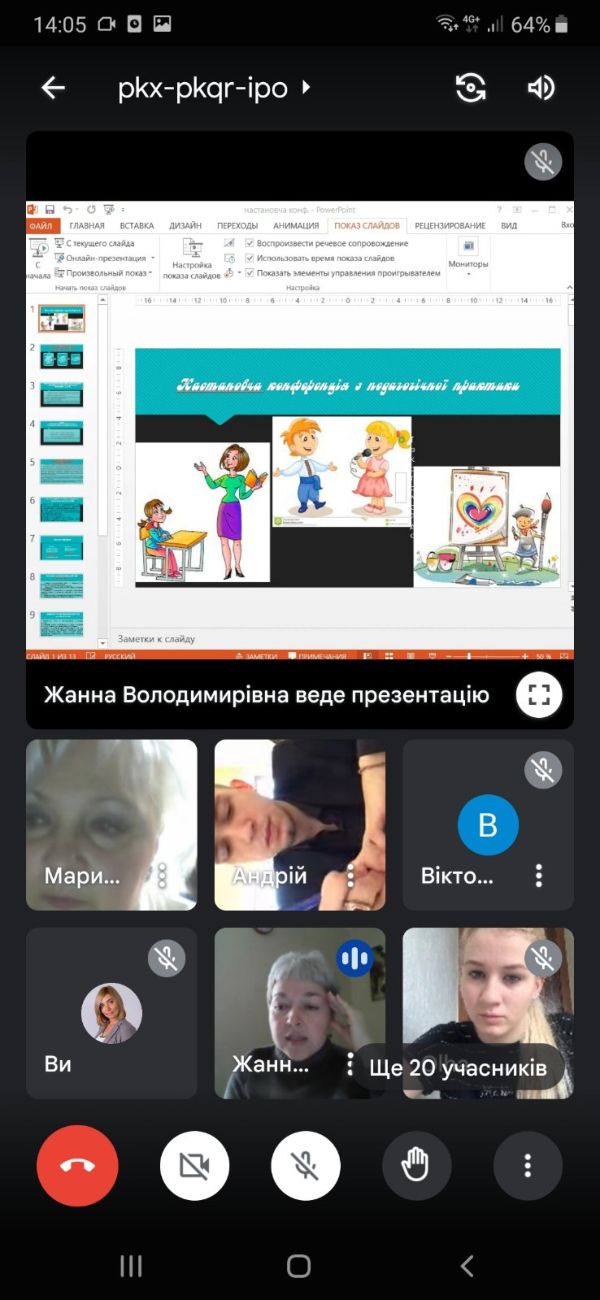Switch the camera with the flip icon

click(471, 88)
